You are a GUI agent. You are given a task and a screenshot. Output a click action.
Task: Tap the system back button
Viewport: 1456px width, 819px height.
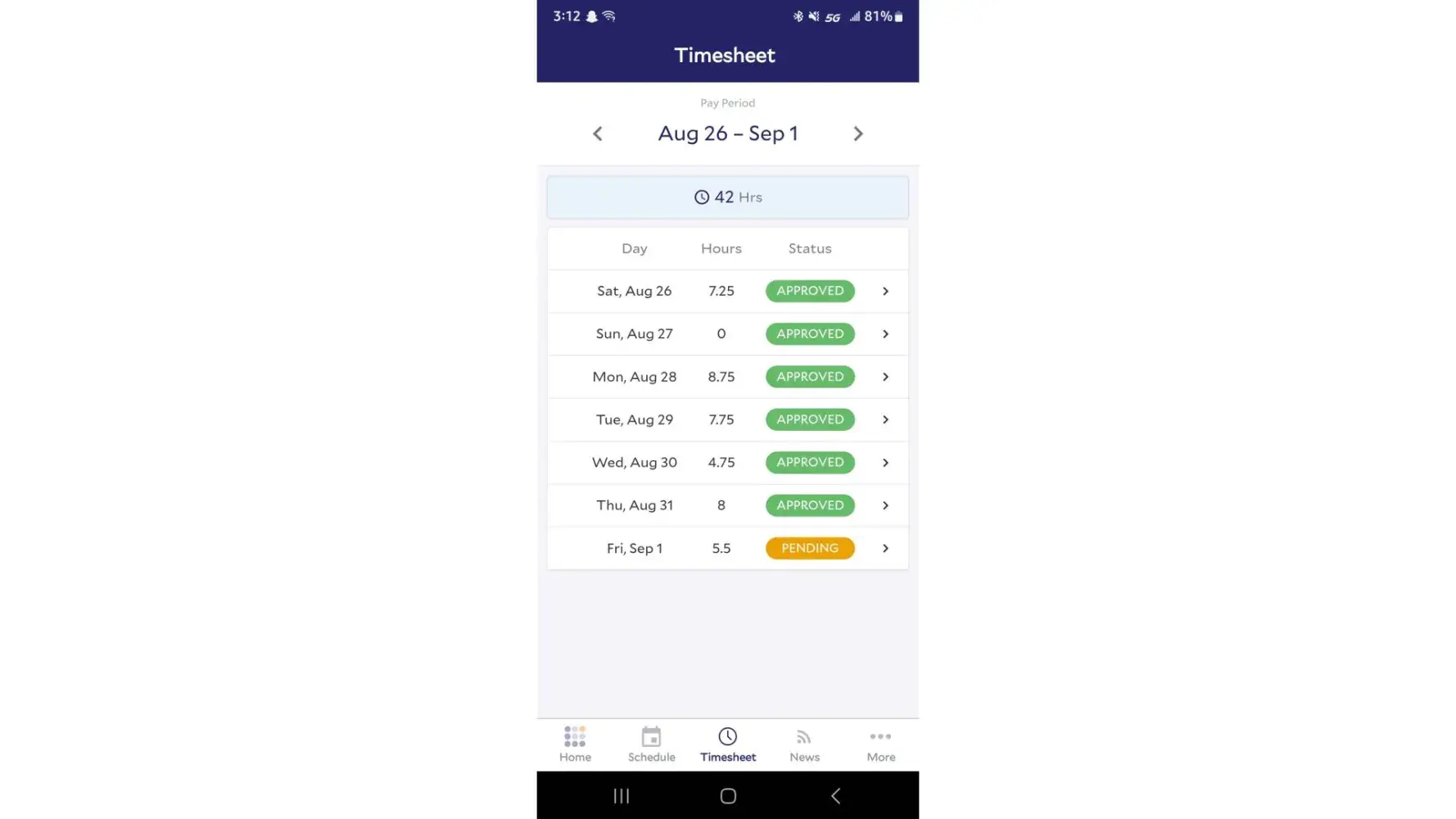(x=835, y=795)
